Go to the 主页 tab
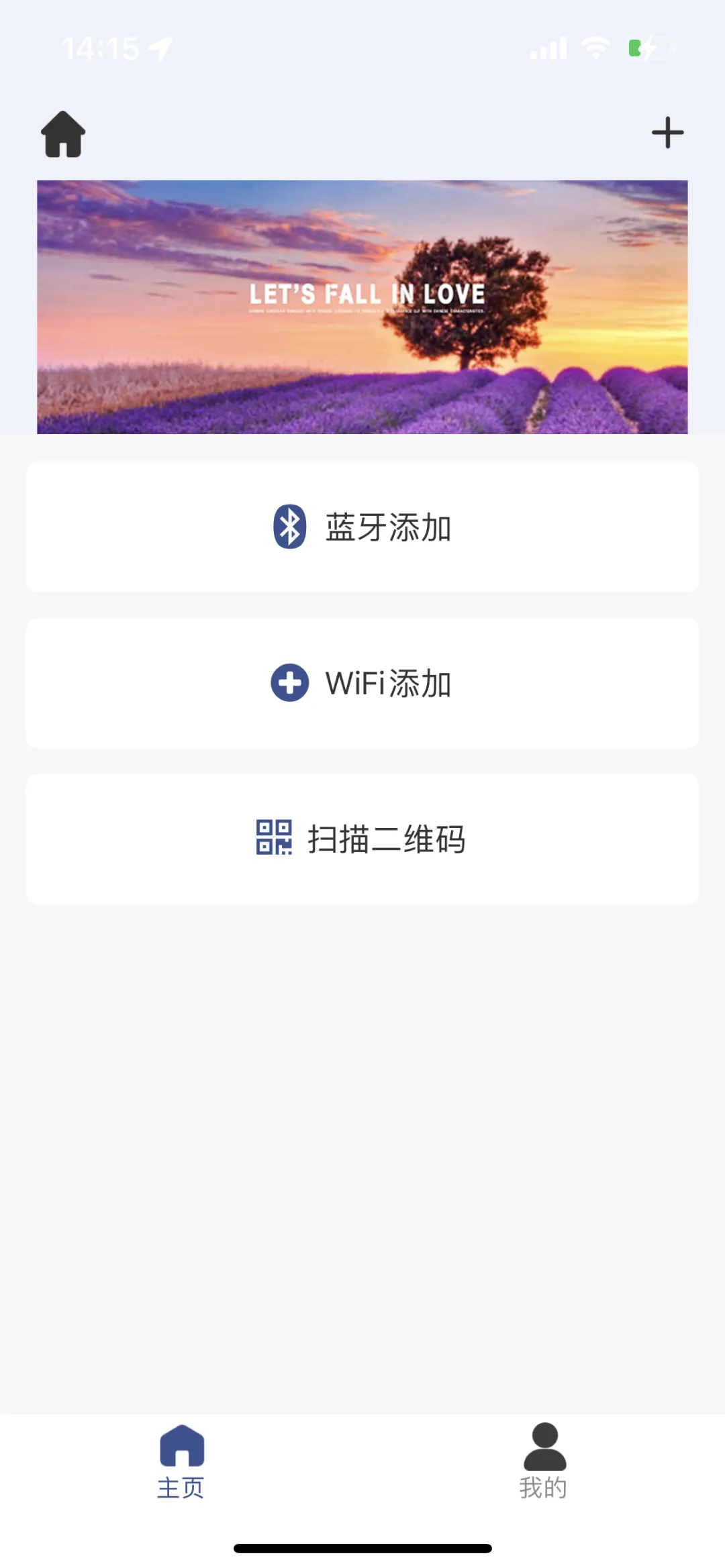This screenshot has height=1568, width=725. (181, 1461)
